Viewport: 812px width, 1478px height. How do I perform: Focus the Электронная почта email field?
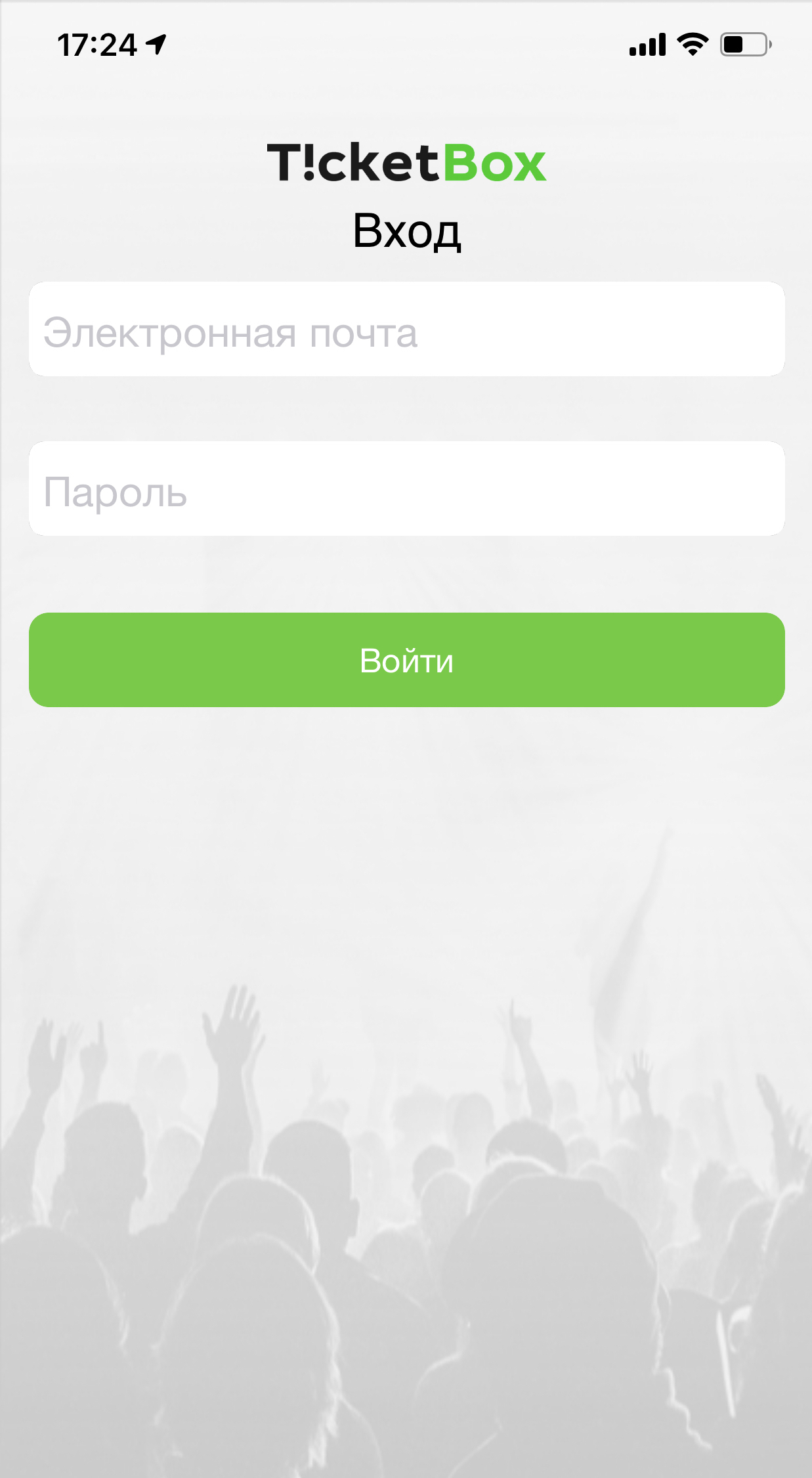point(406,329)
